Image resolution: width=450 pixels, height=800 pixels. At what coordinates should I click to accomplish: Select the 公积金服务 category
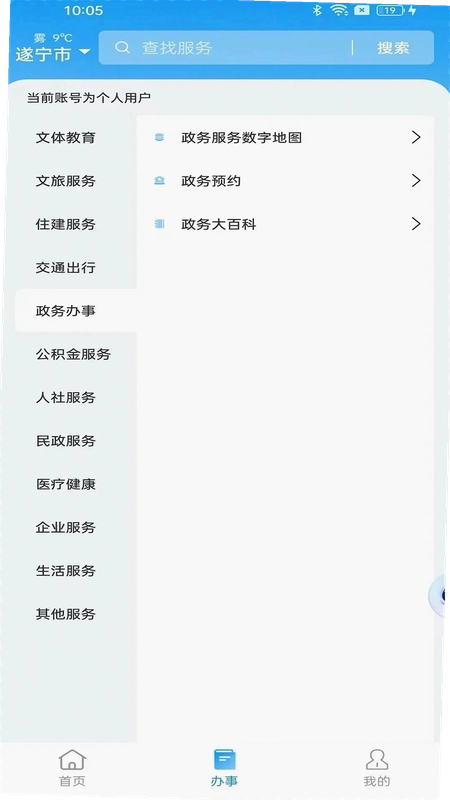(76, 354)
